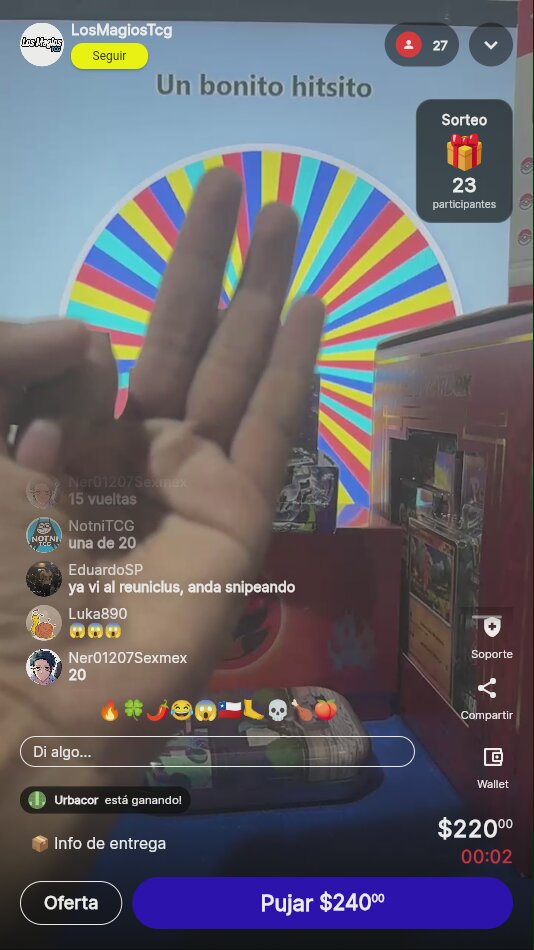Send the fire emoji reaction
The image size is (534, 950).
coord(110,709)
